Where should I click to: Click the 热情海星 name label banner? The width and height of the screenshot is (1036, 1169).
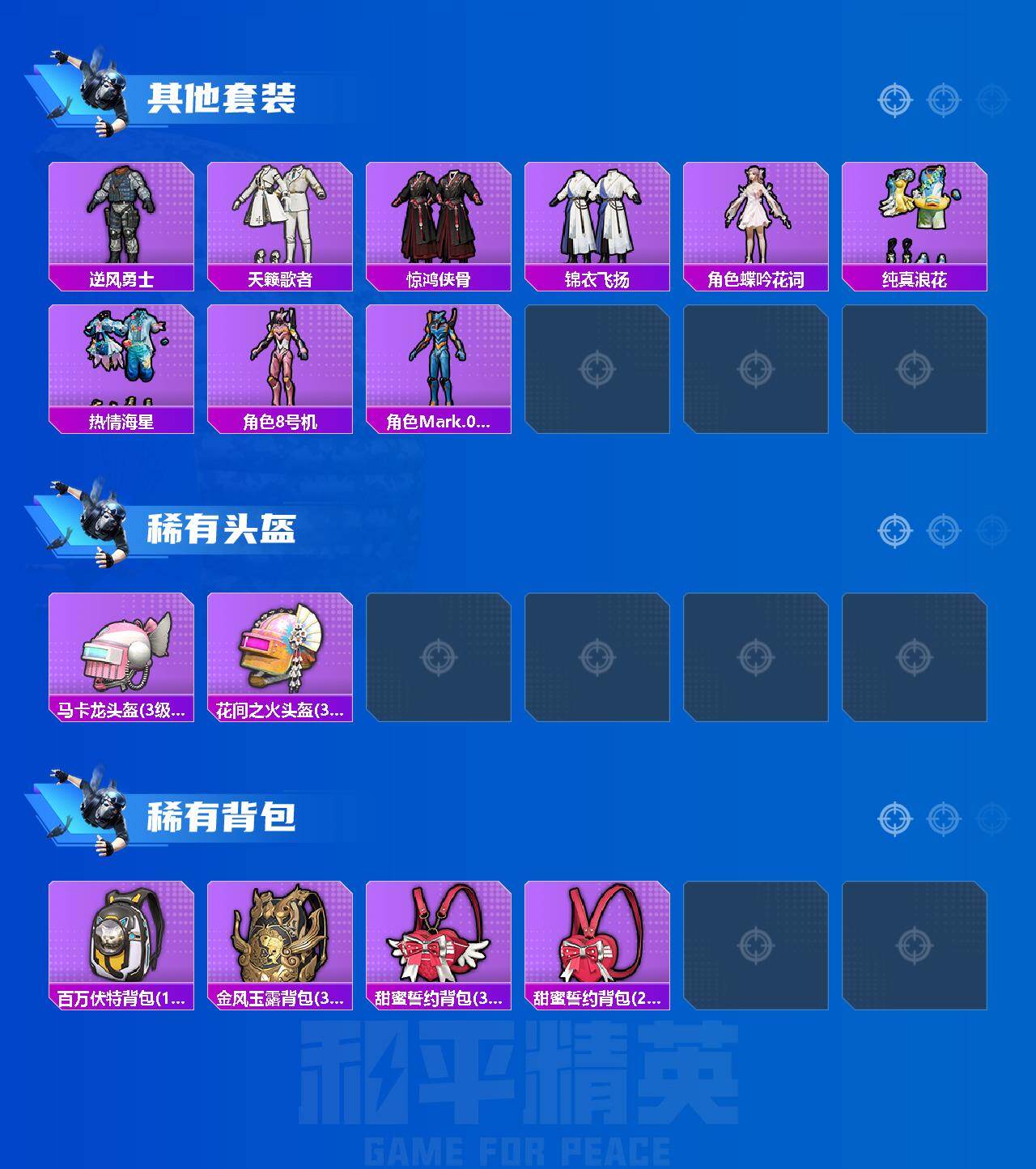(120, 420)
